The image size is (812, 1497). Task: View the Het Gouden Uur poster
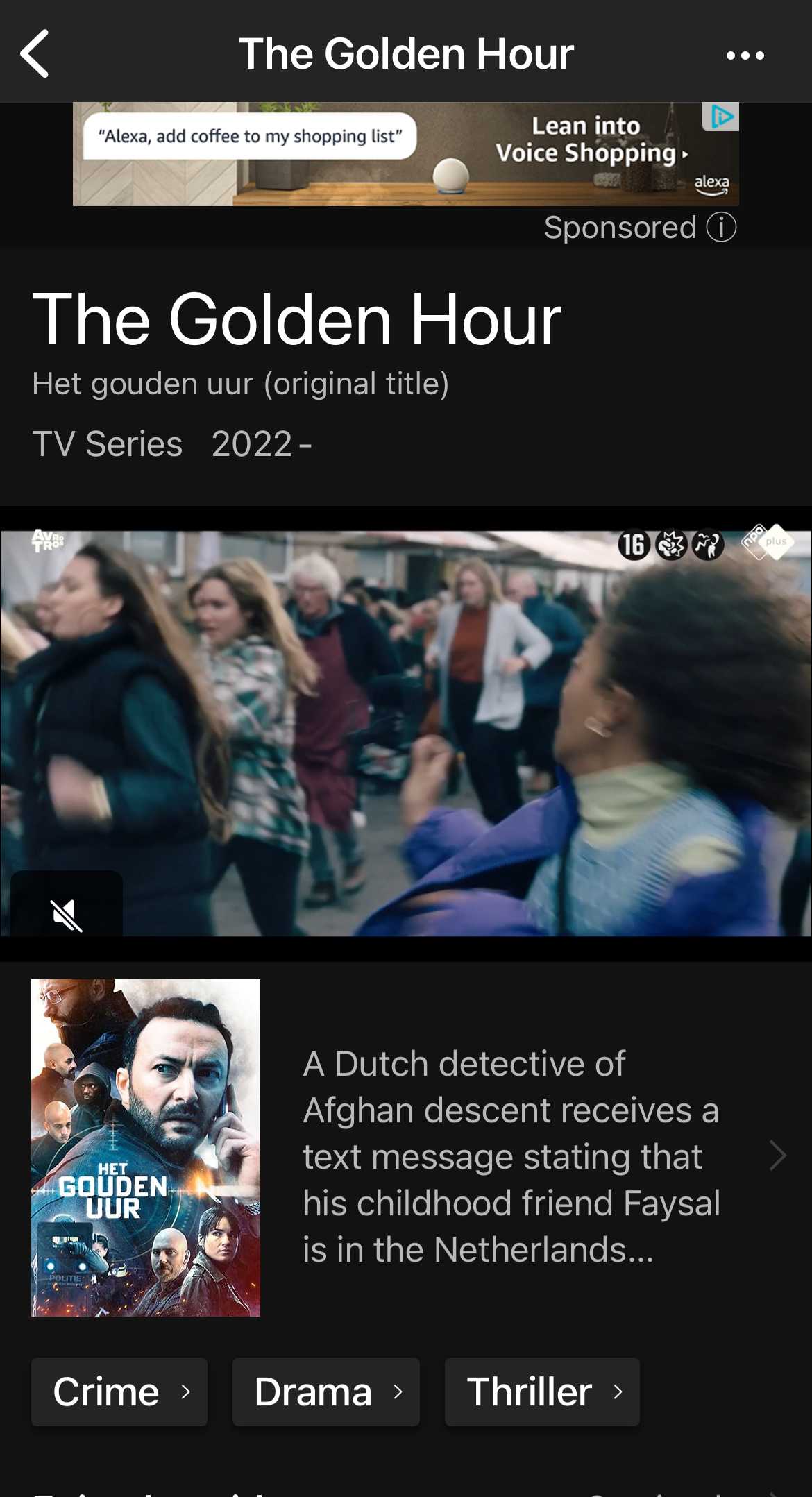point(146,1148)
